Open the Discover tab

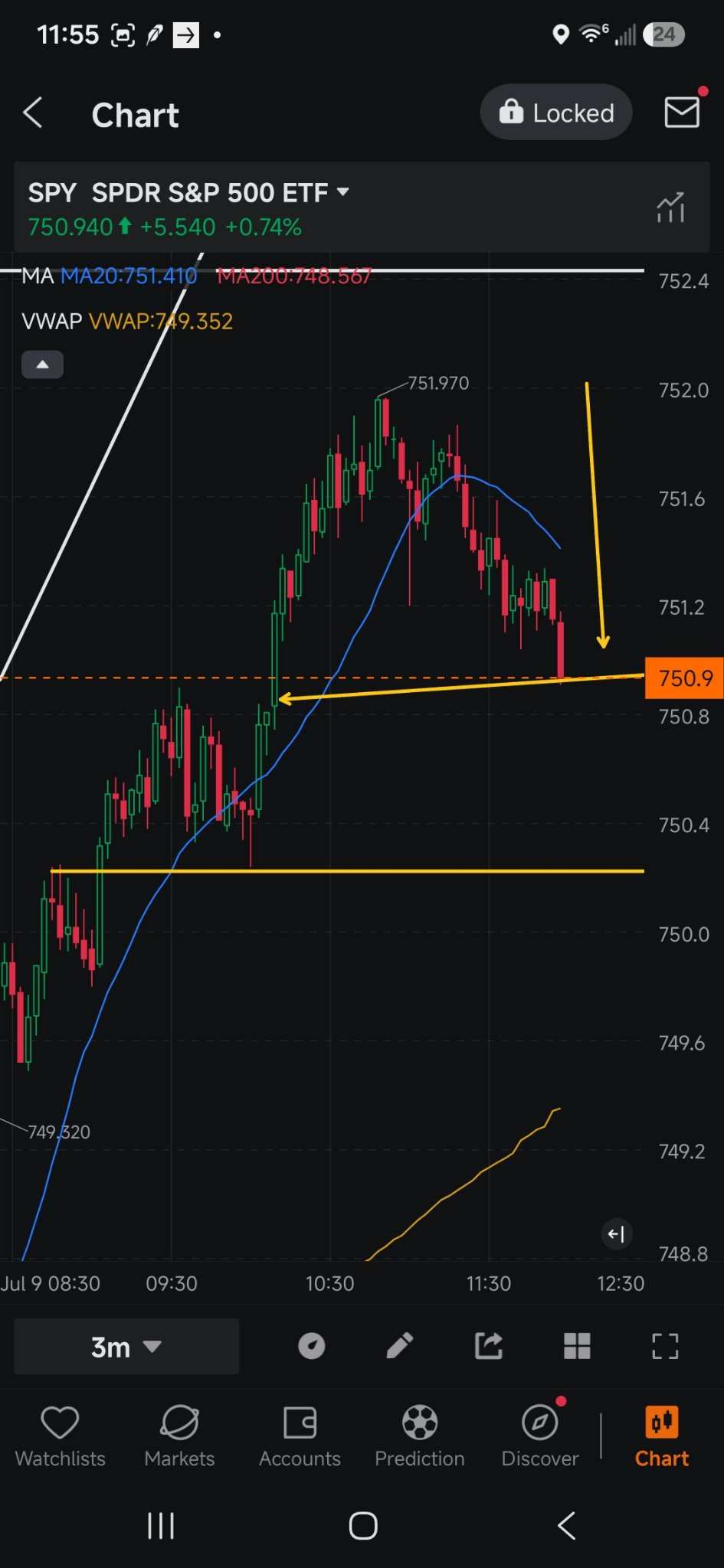click(540, 1437)
